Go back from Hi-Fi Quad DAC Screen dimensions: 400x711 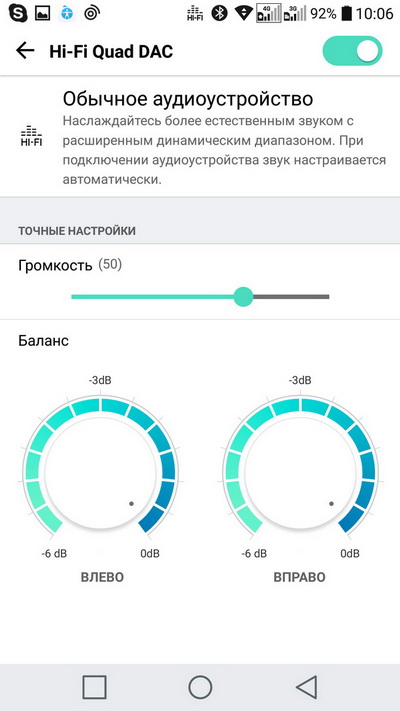click(25, 51)
